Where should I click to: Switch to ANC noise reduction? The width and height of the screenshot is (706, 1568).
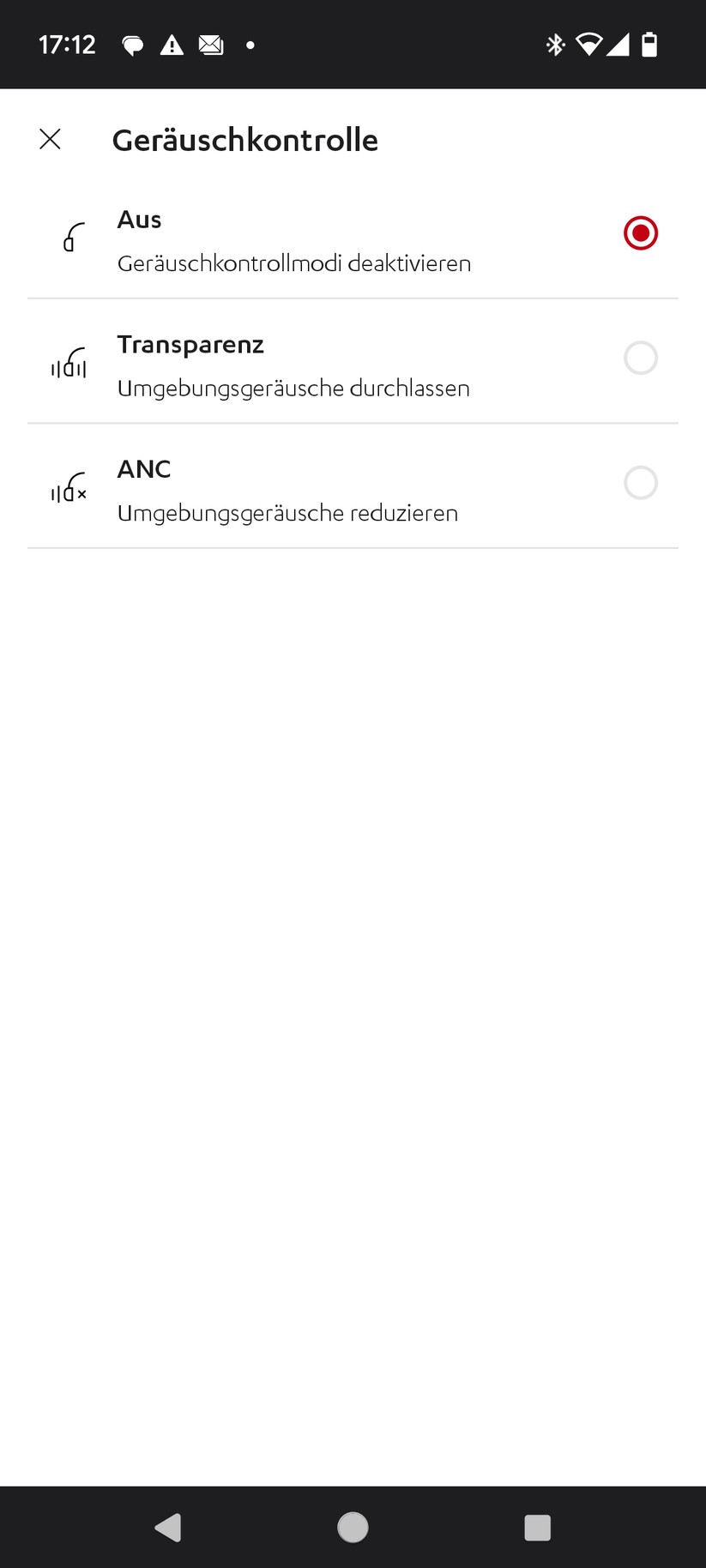tap(640, 483)
